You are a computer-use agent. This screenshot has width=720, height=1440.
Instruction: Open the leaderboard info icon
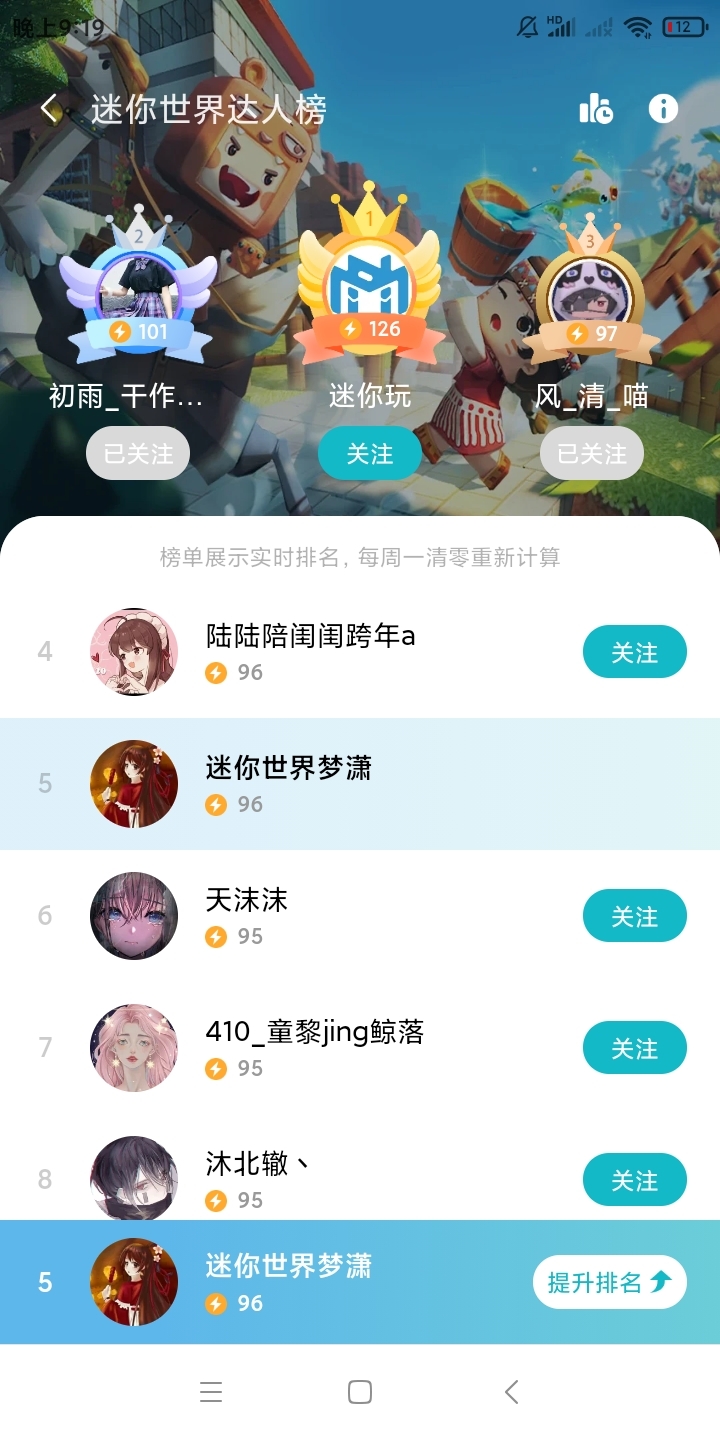click(663, 109)
